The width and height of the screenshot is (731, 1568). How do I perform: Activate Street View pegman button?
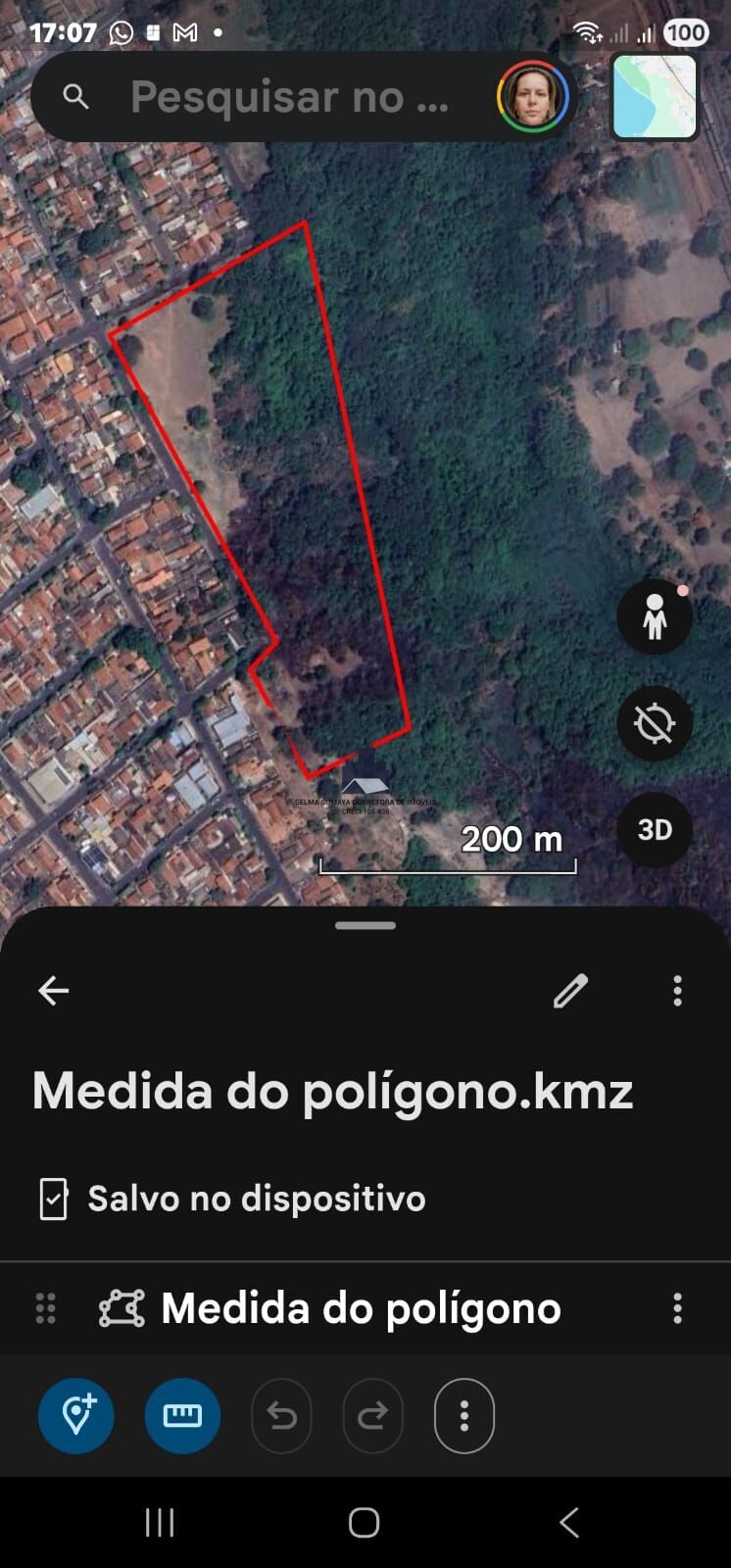tap(655, 617)
